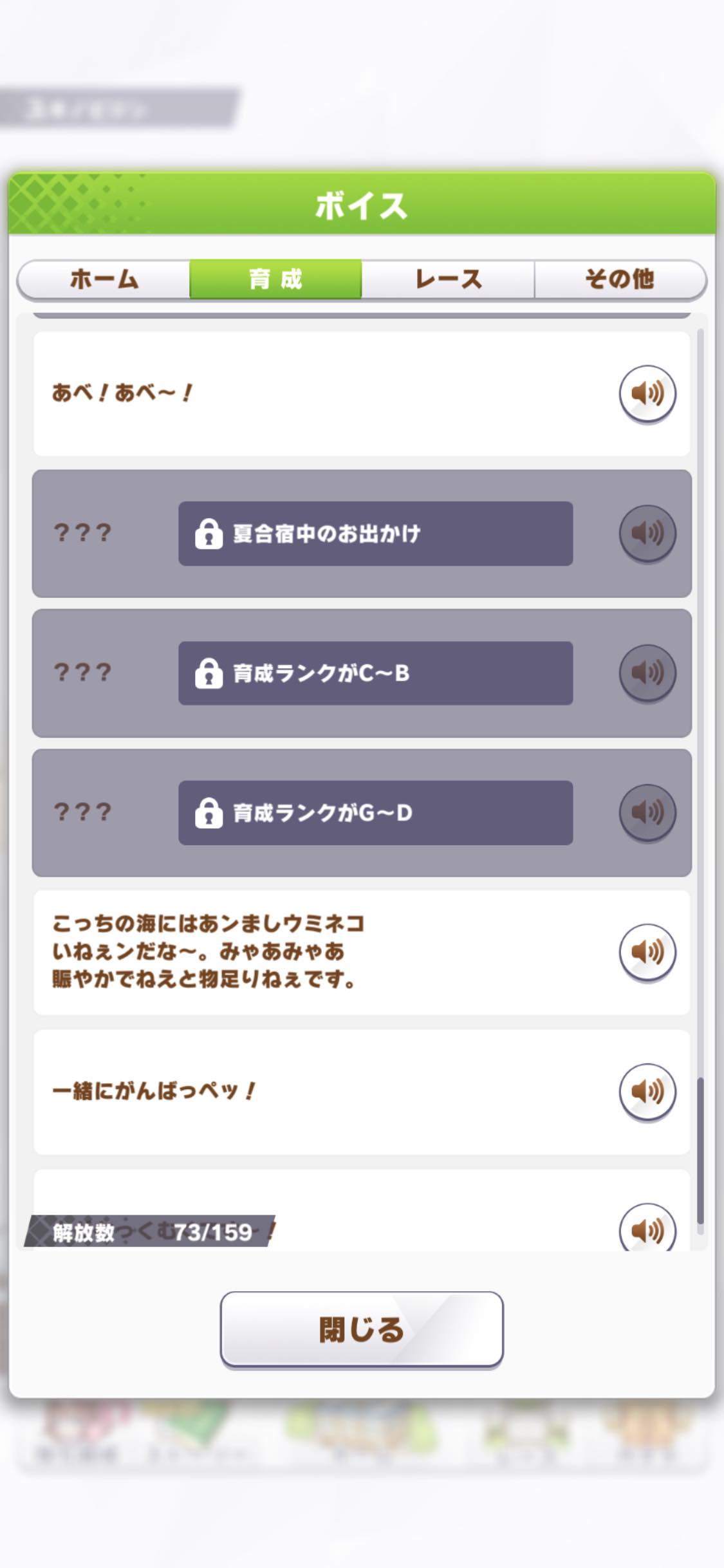Tap speaker on locked 育成ランクがC〜B voice
The width and height of the screenshot is (724, 1568).
click(647, 673)
